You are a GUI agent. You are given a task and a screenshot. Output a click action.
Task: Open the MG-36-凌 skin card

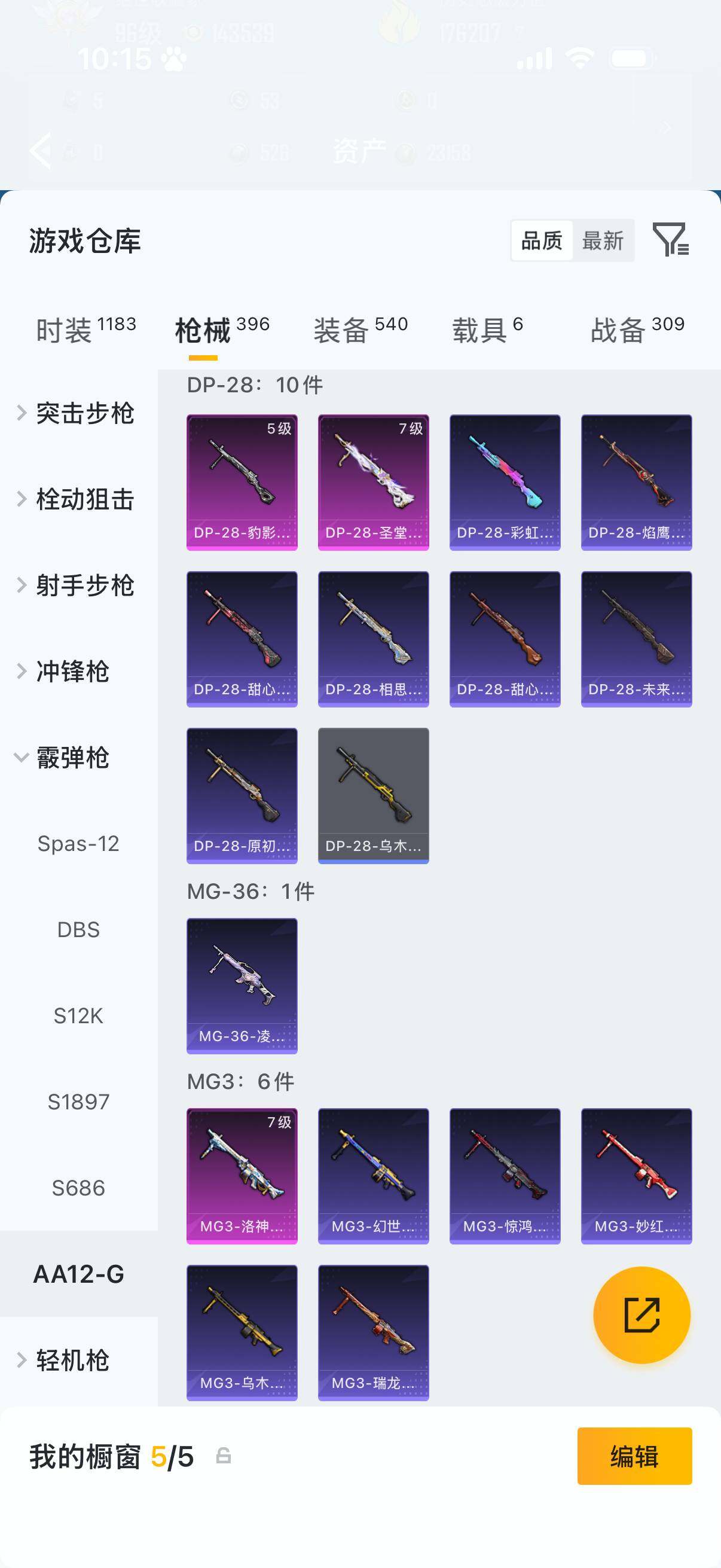242,986
